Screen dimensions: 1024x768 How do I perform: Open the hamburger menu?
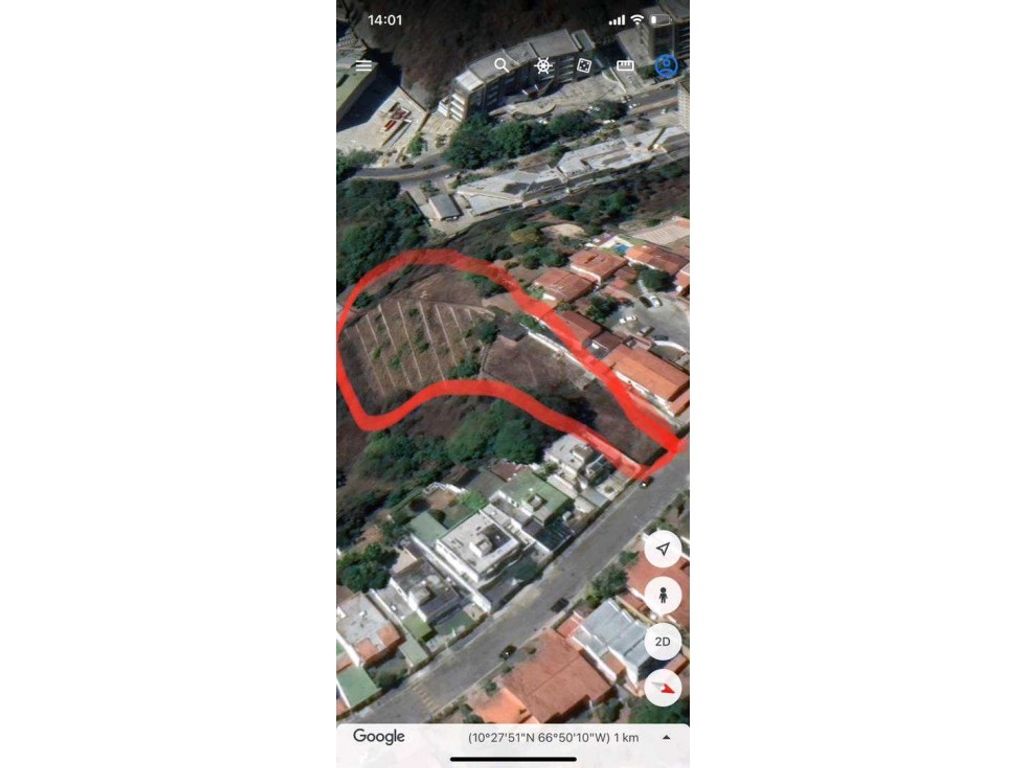tap(364, 66)
